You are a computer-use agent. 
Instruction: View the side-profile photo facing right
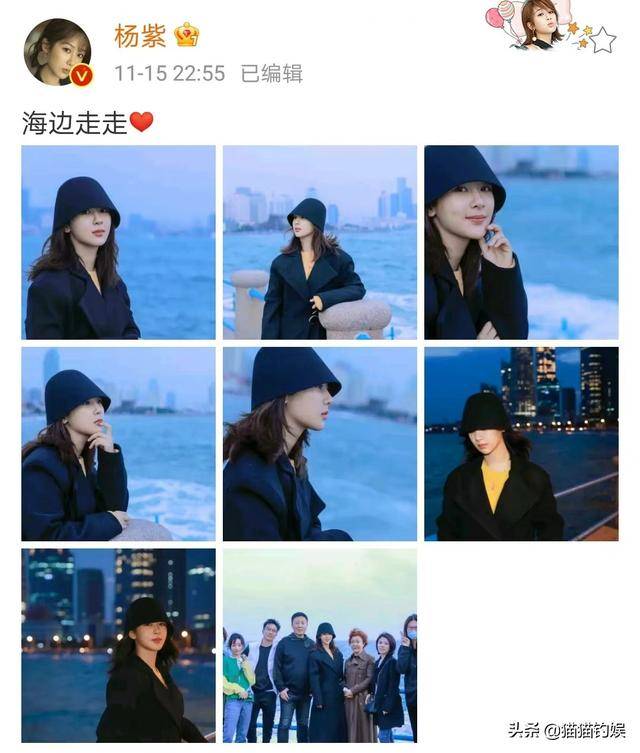click(x=319, y=443)
